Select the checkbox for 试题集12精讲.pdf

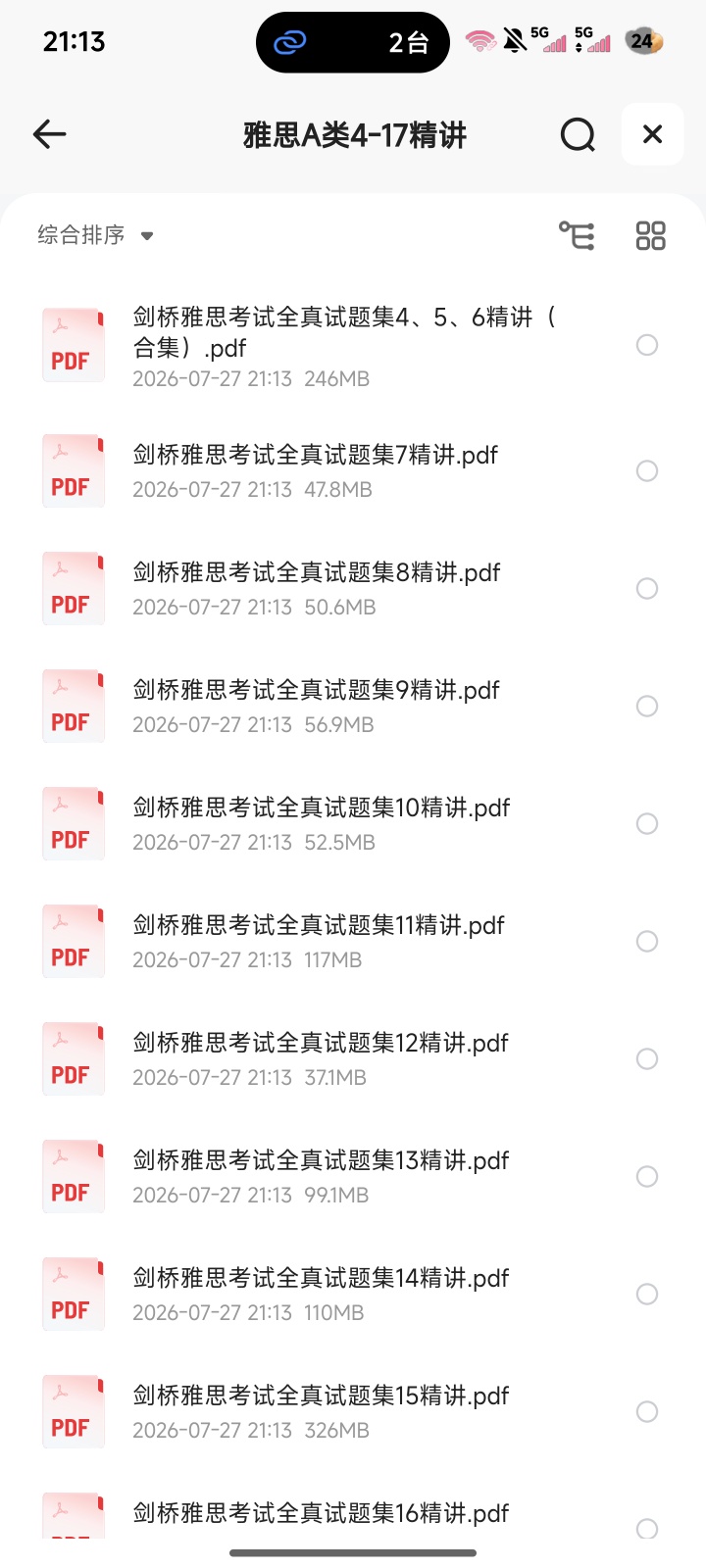click(x=647, y=1058)
